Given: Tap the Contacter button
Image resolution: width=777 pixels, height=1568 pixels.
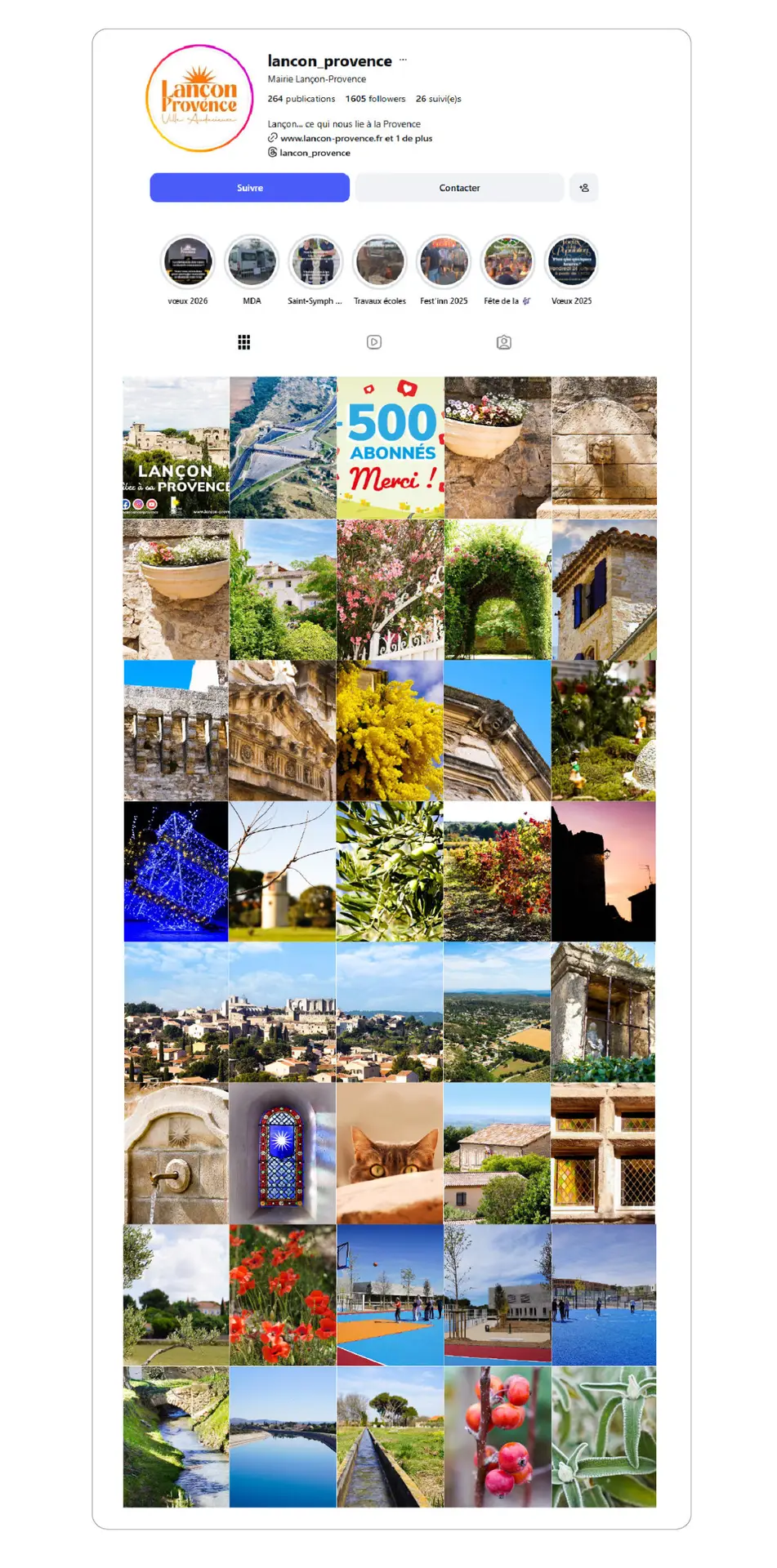Looking at the screenshot, I should [x=459, y=188].
